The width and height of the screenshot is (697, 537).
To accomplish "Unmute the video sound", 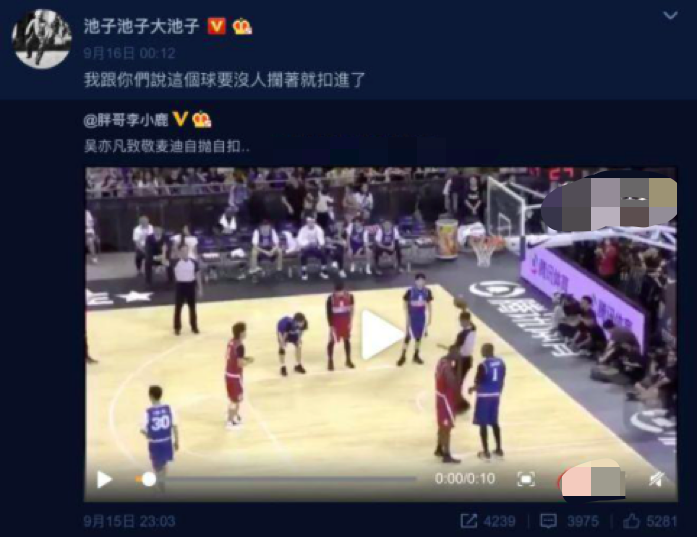I will 657,479.
